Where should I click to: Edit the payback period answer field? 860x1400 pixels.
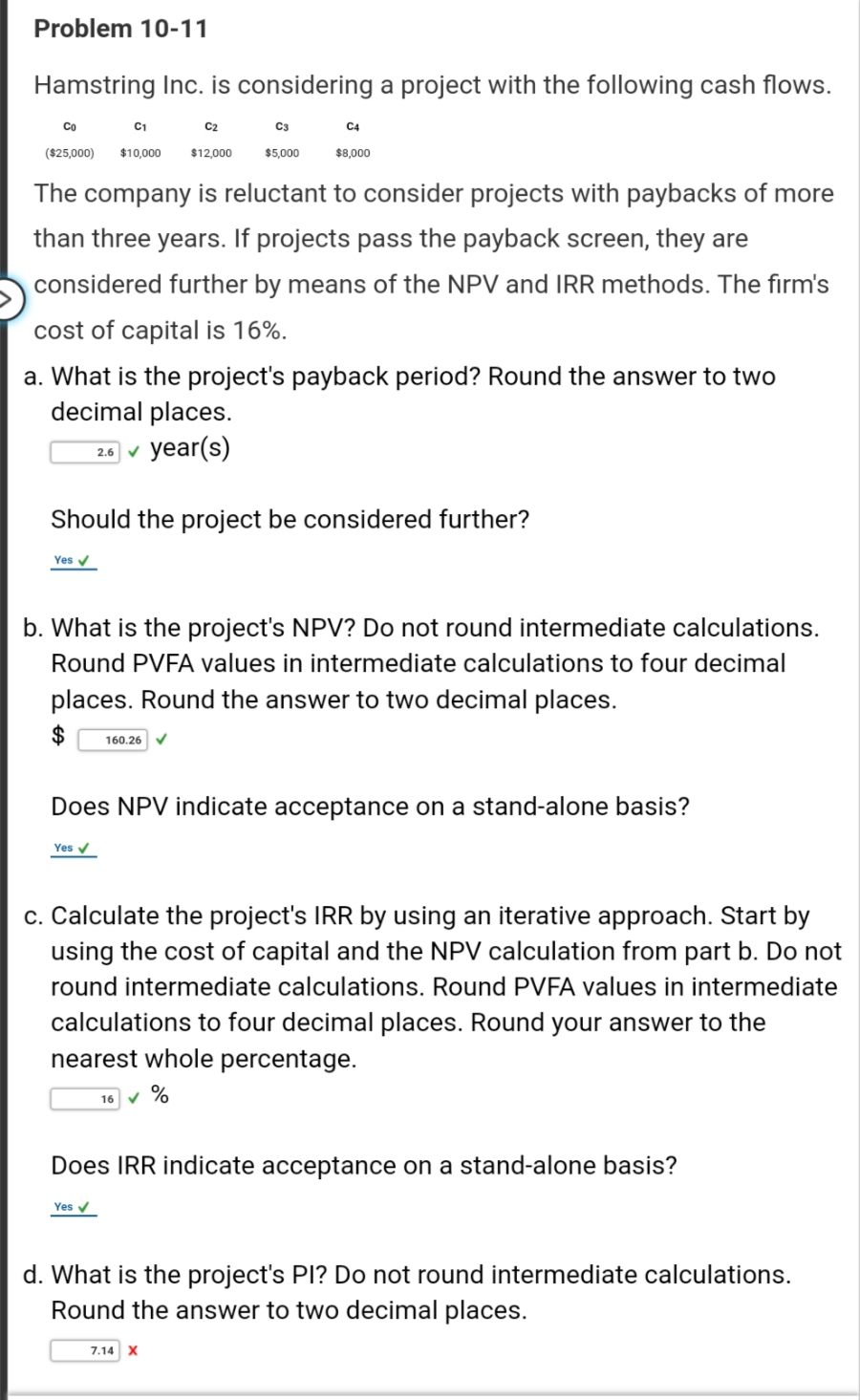coord(85,452)
